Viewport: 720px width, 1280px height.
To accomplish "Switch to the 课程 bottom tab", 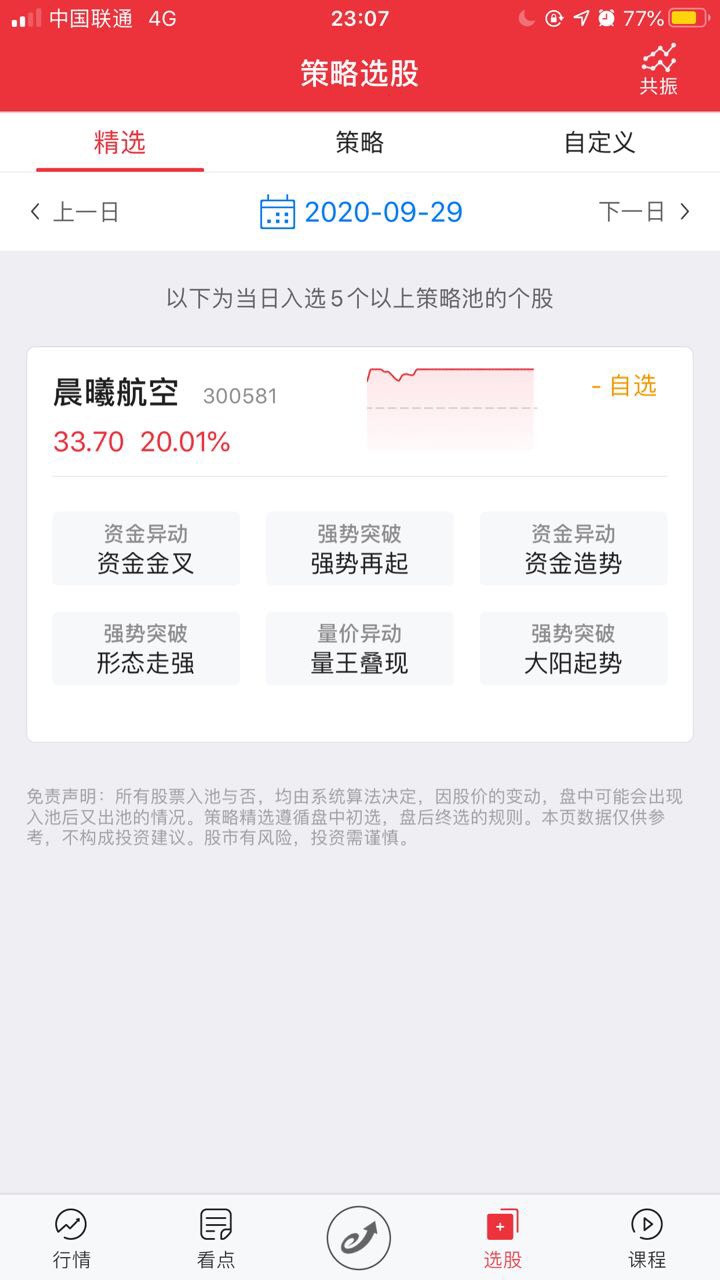I will (x=647, y=1238).
